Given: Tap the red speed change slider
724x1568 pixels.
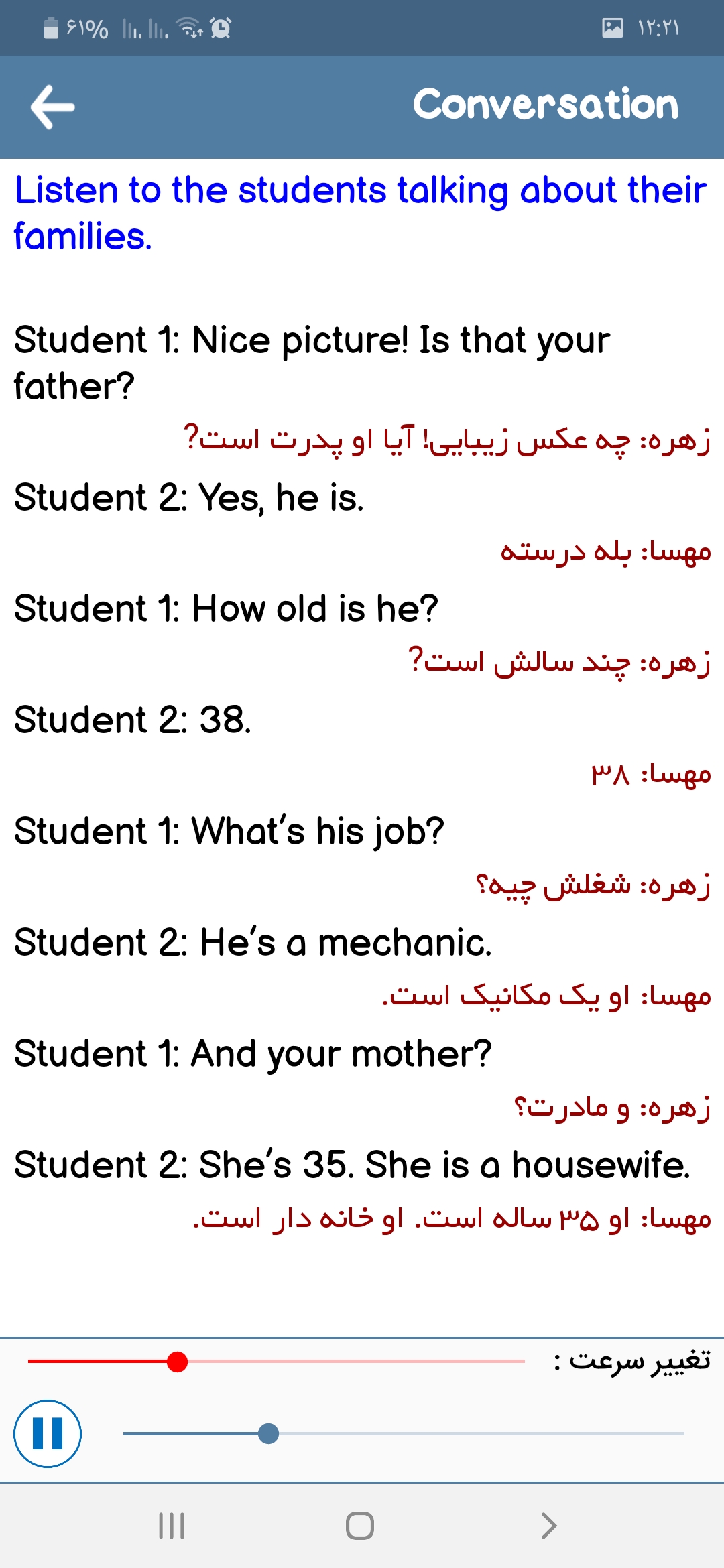Looking at the screenshot, I should click(x=177, y=1362).
